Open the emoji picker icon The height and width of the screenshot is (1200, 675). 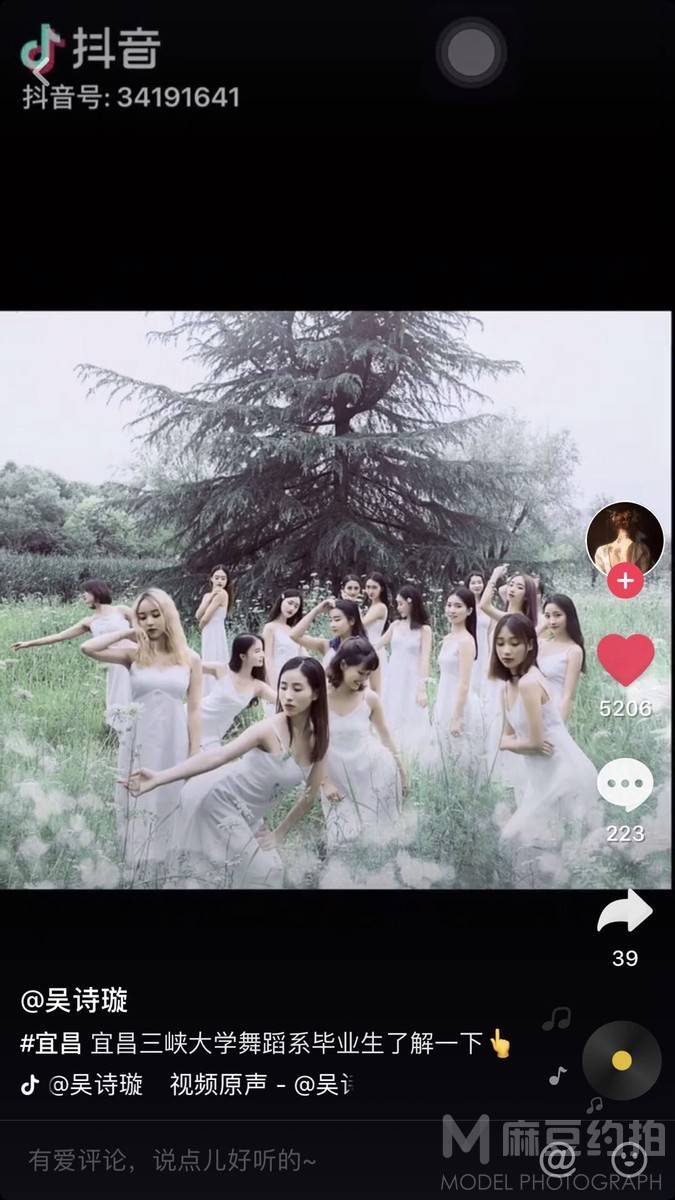tap(630, 1160)
